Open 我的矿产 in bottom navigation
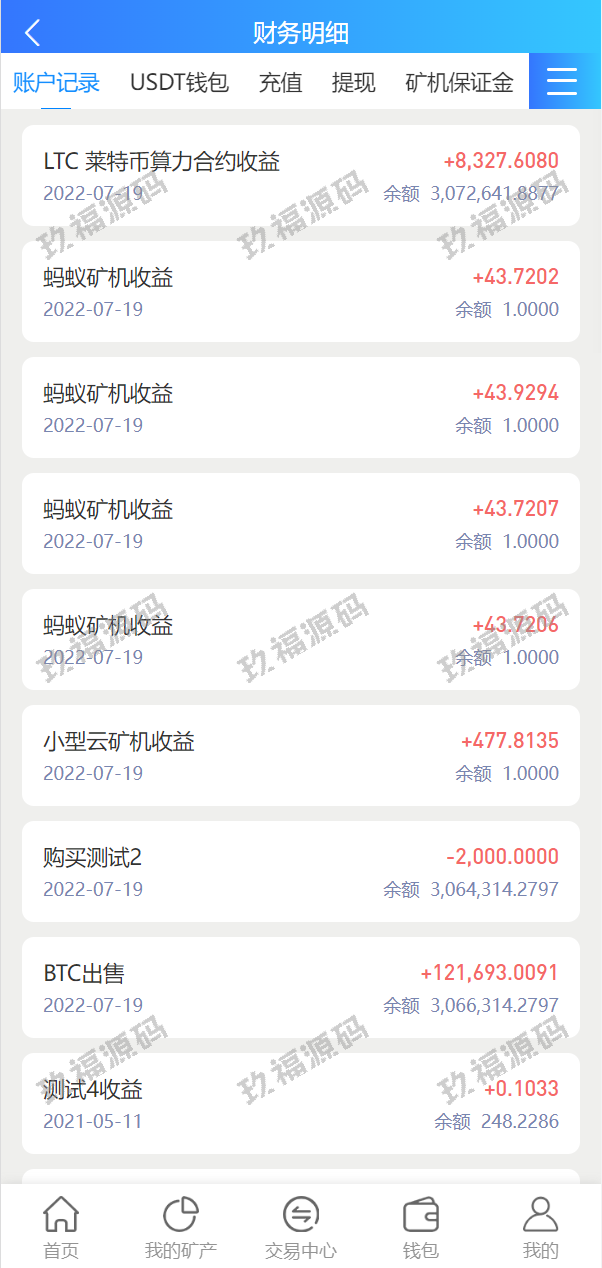Screen dimensions: 602x1268 [181, 1229]
